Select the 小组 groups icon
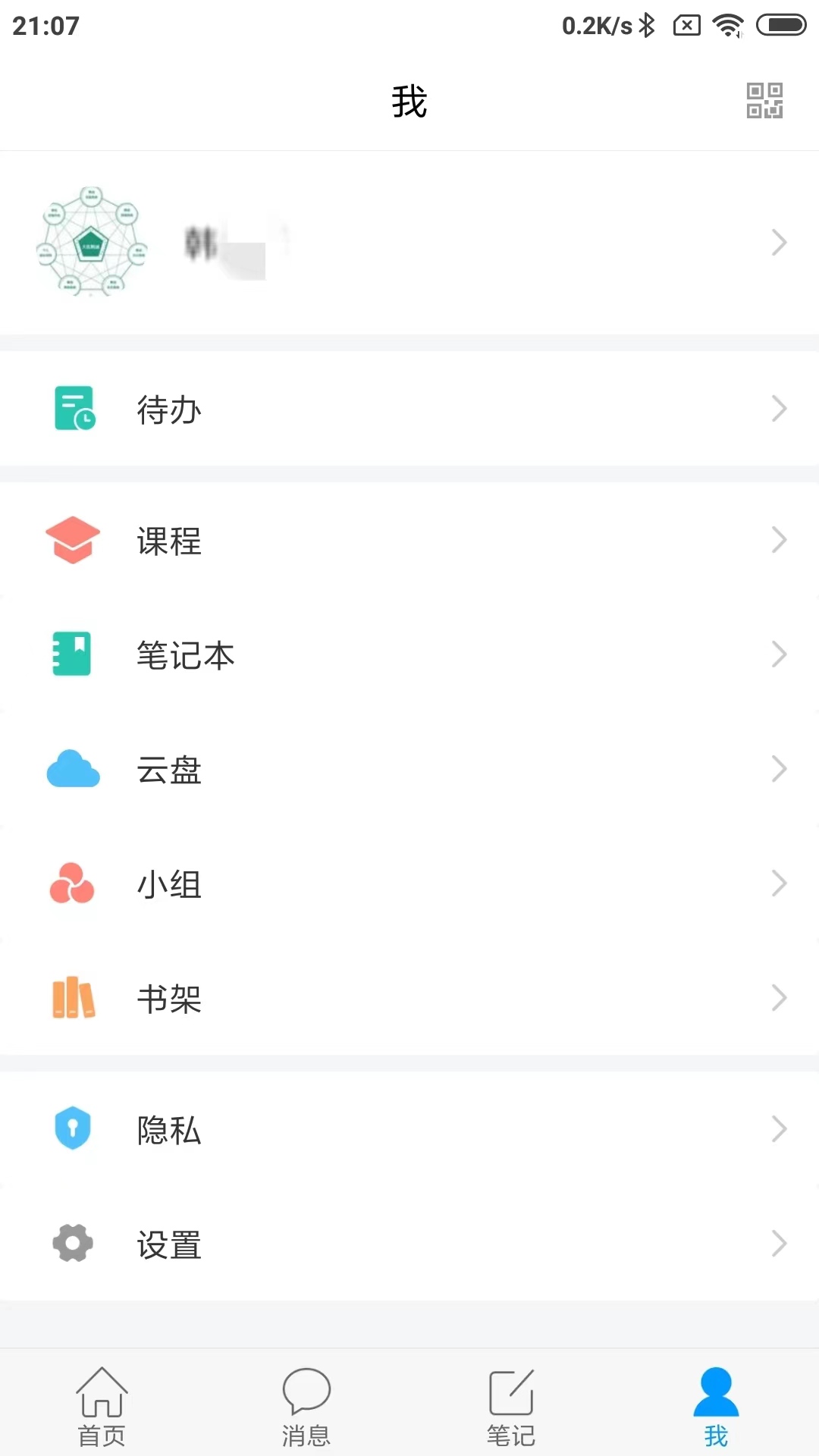Viewport: 819px width, 1456px height. click(72, 883)
